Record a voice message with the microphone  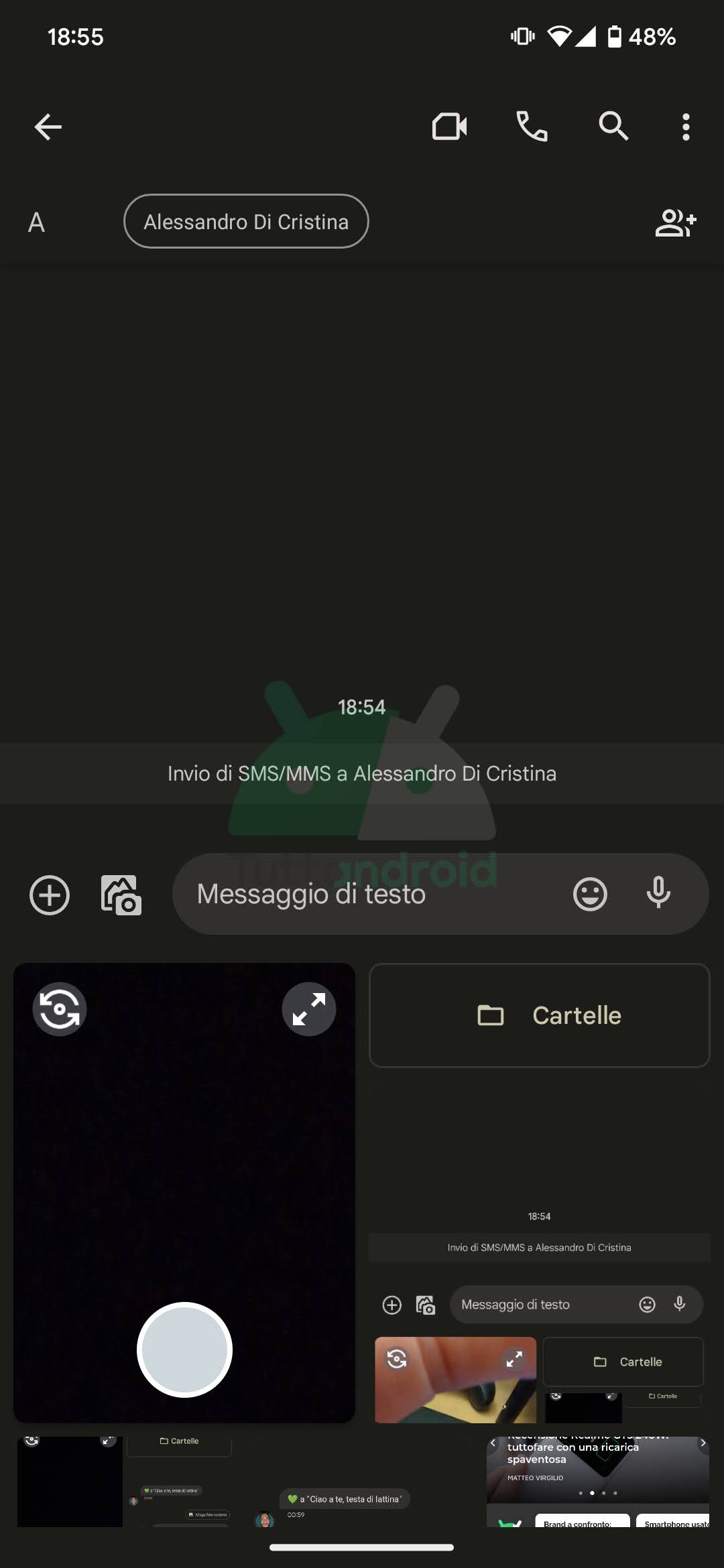[658, 893]
